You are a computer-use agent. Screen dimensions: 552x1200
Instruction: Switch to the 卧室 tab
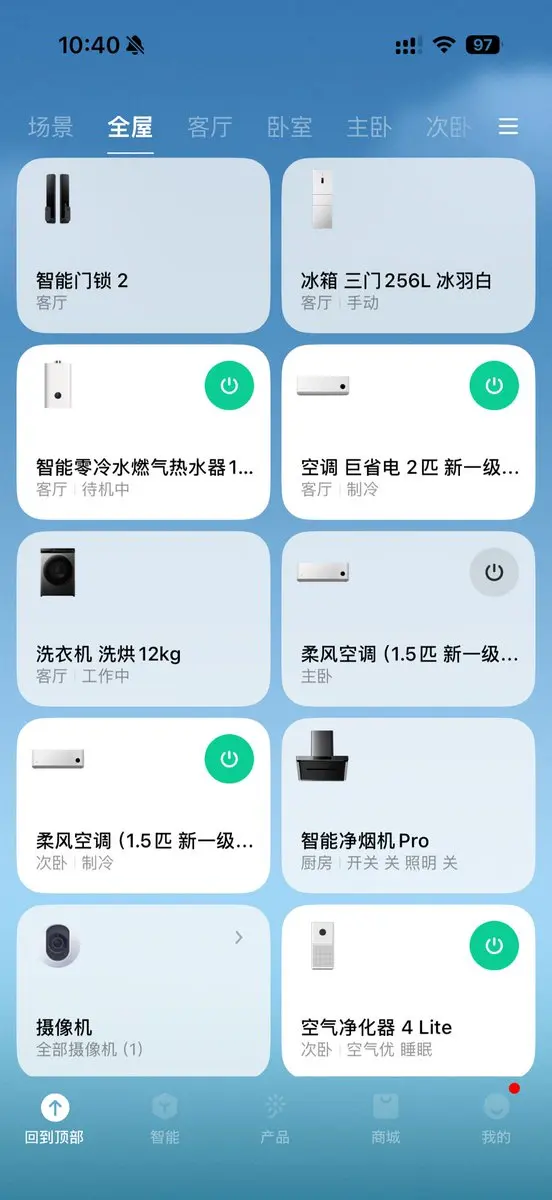[x=290, y=127]
